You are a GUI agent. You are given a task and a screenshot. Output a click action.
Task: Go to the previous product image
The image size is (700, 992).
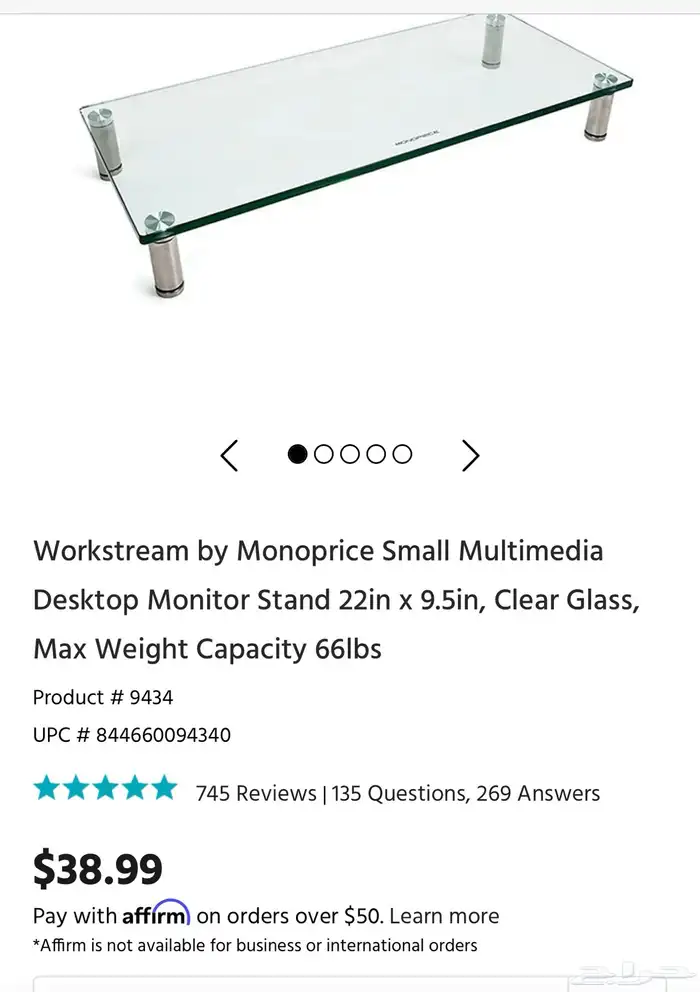[x=229, y=455]
